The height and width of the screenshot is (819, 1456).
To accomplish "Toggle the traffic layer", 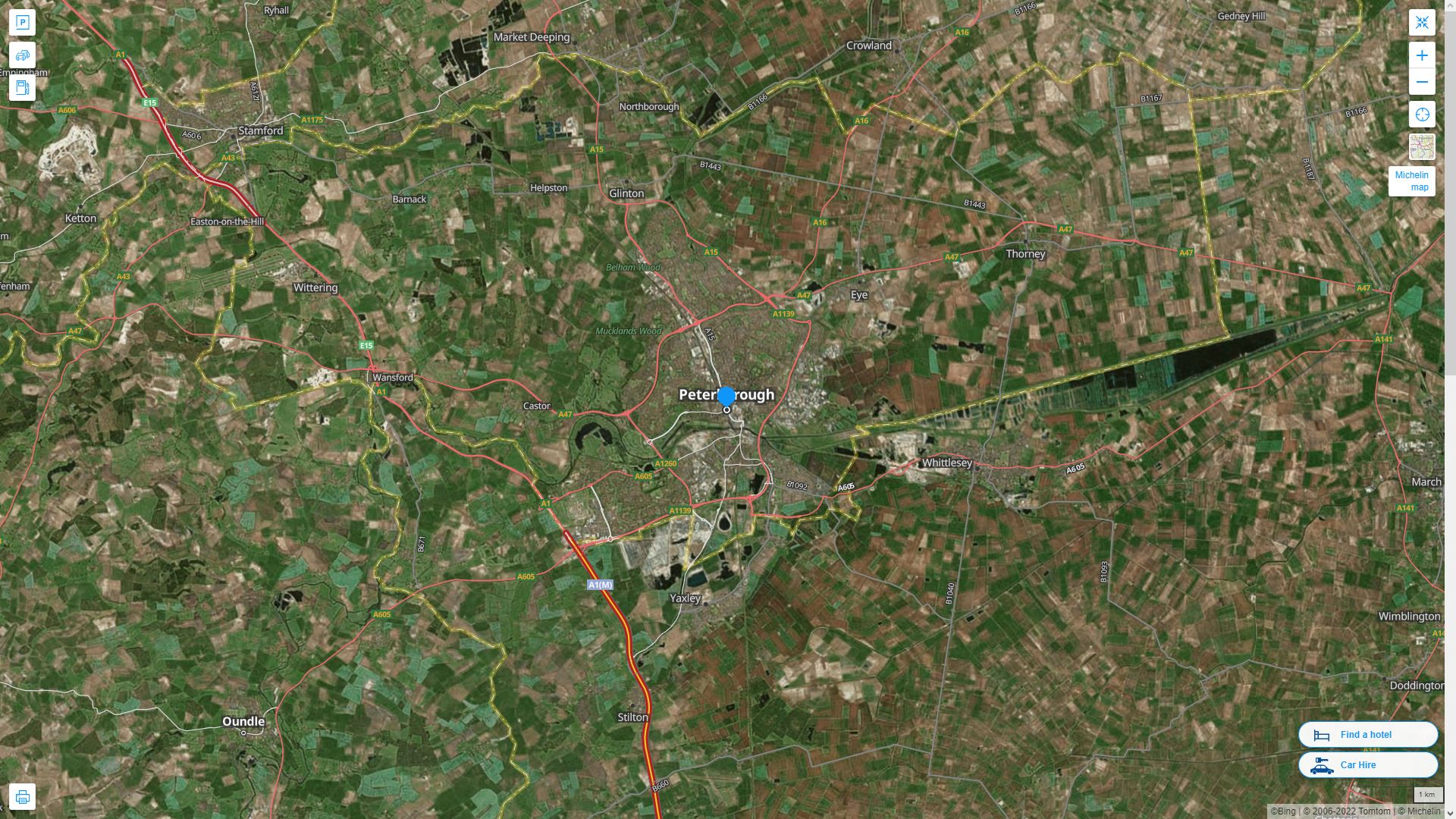I will click(x=22, y=55).
